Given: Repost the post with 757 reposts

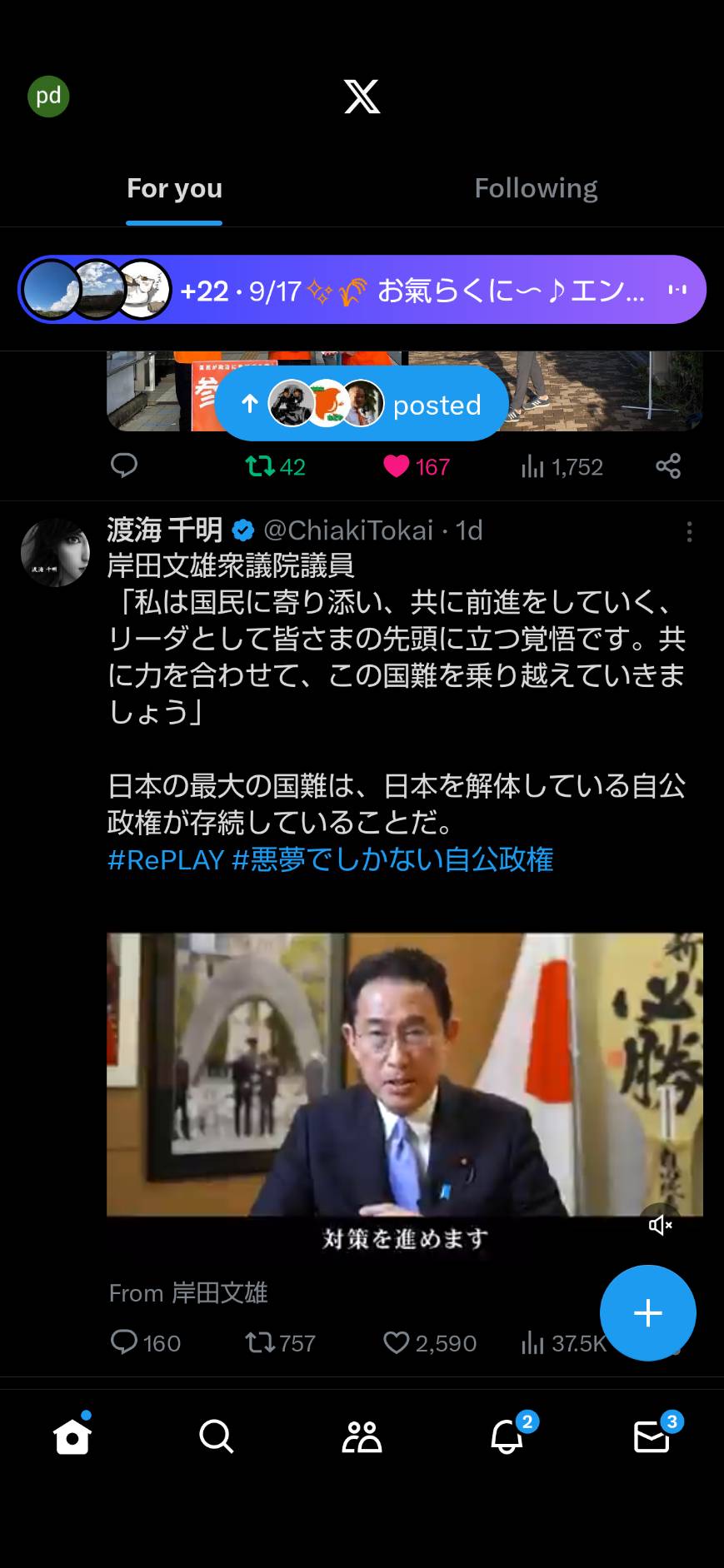Looking at the screenshot, I should click(280, 1342).
